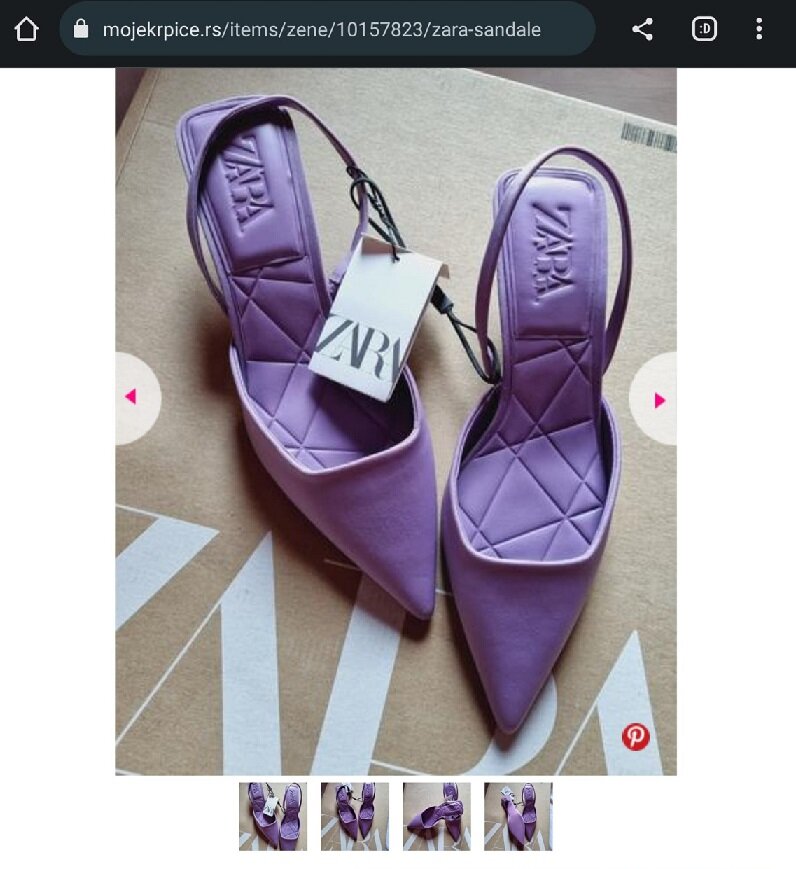Image resolution: width=796 pixels, height=869 pixels.
Task: Show the next product photo
Action: (x=658, y=399)
